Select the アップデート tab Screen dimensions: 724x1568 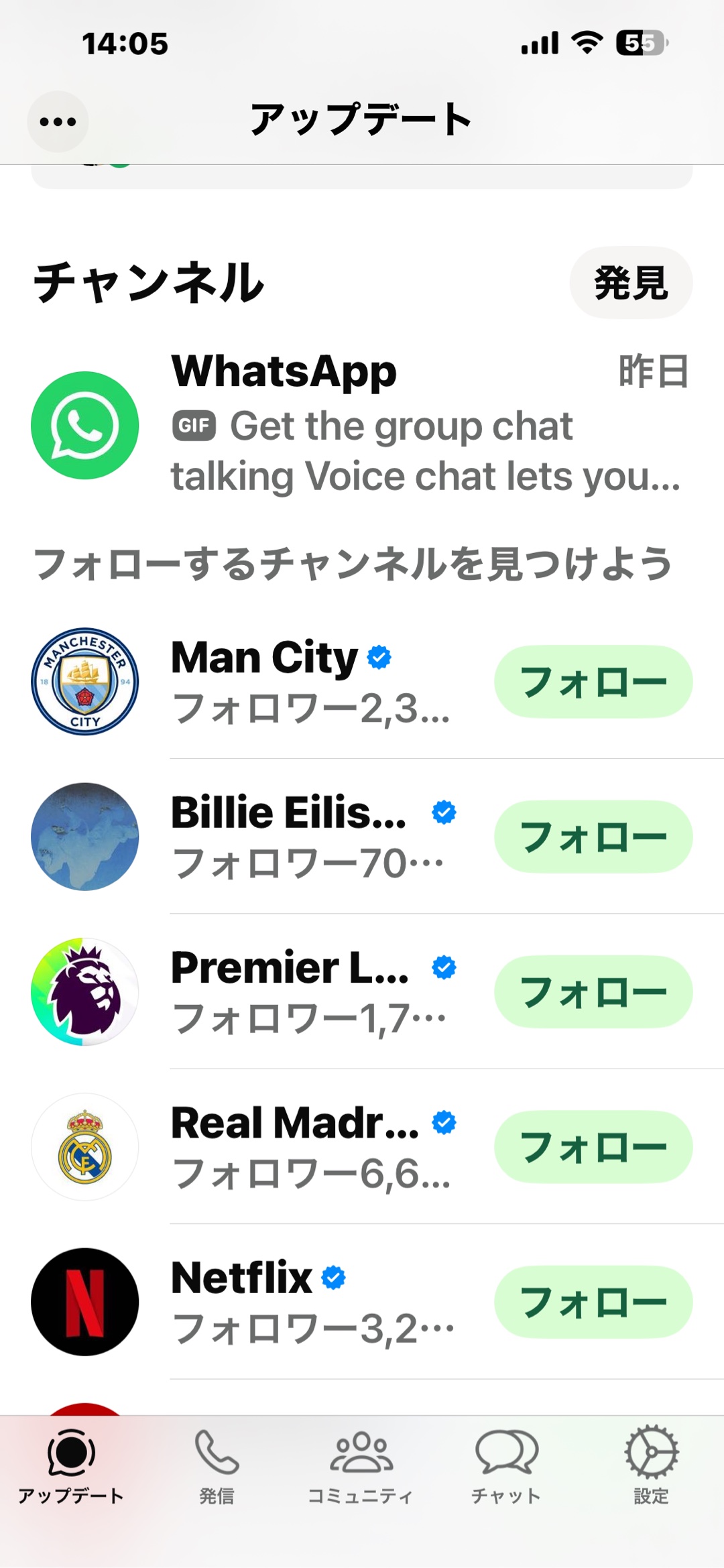coord(71,1467)
